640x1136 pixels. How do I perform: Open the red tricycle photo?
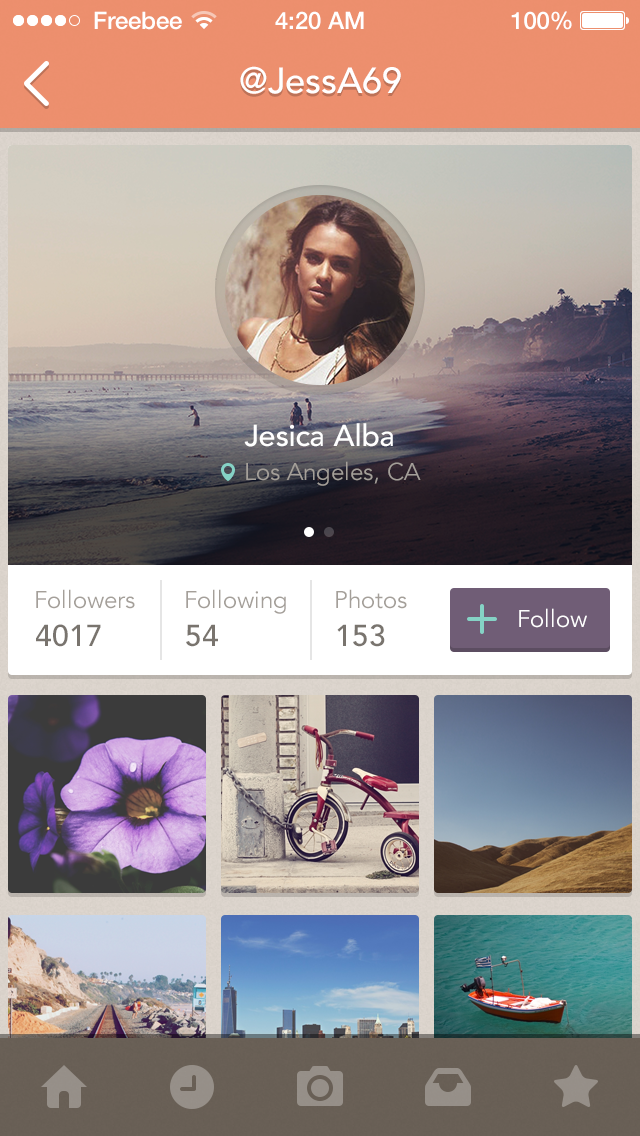tap(320, 794)
